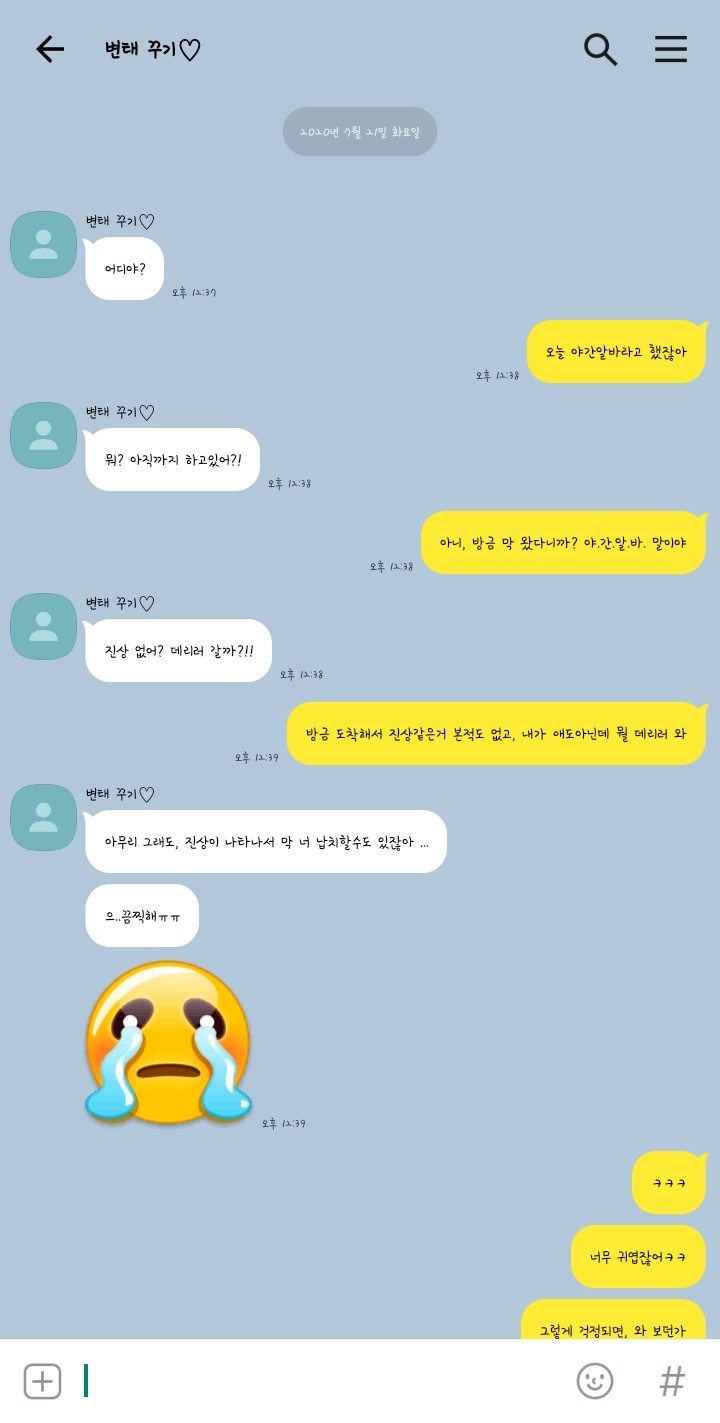Open the hamburger chat menu
The width and height of the screenshot is (720, 1423).
tap(671, 49)
